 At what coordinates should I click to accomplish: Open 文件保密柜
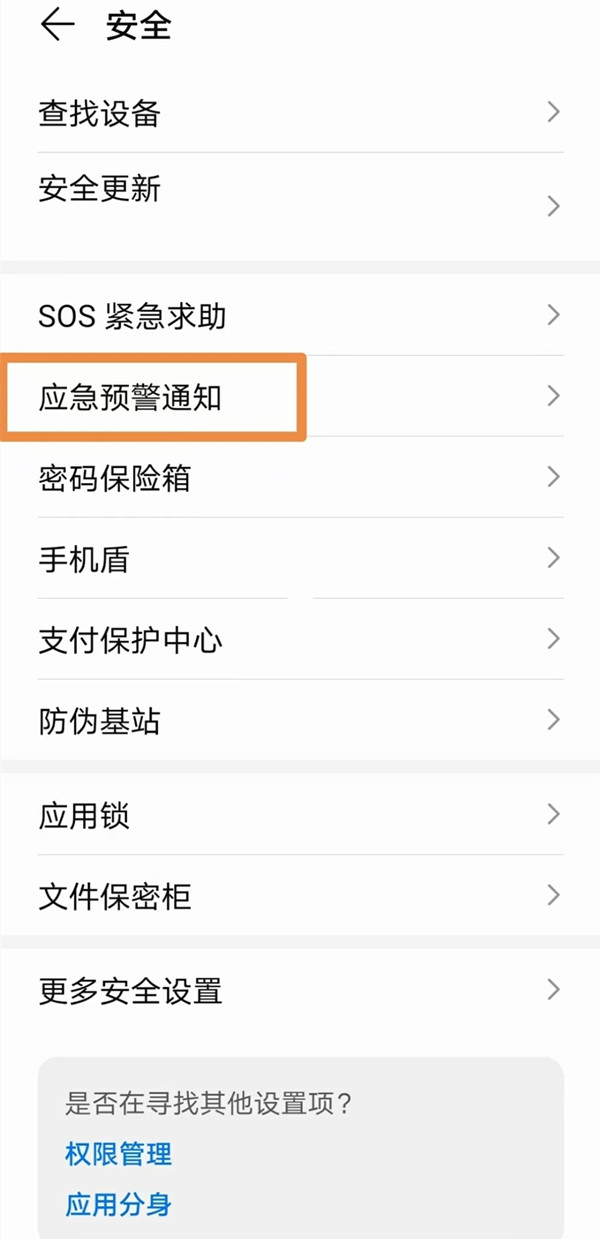(x=300, y=896)
